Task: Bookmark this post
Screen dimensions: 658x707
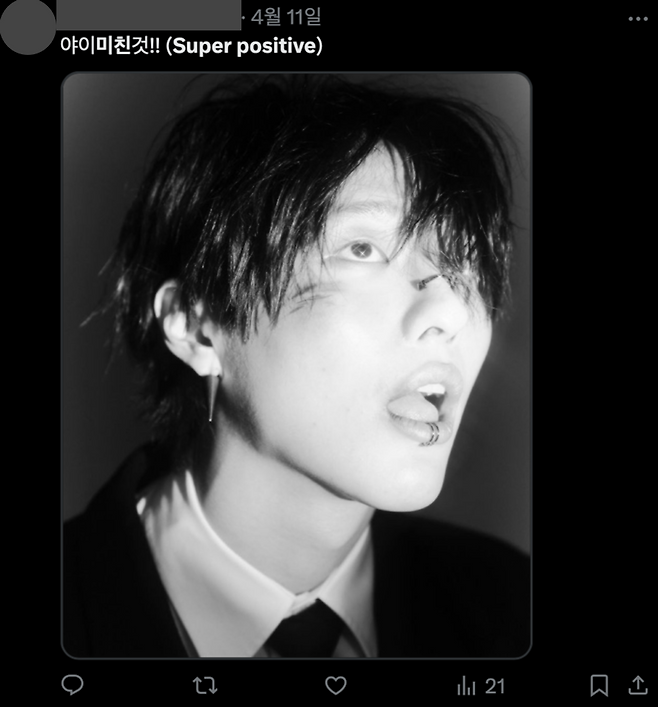Action: coord(598,685)
